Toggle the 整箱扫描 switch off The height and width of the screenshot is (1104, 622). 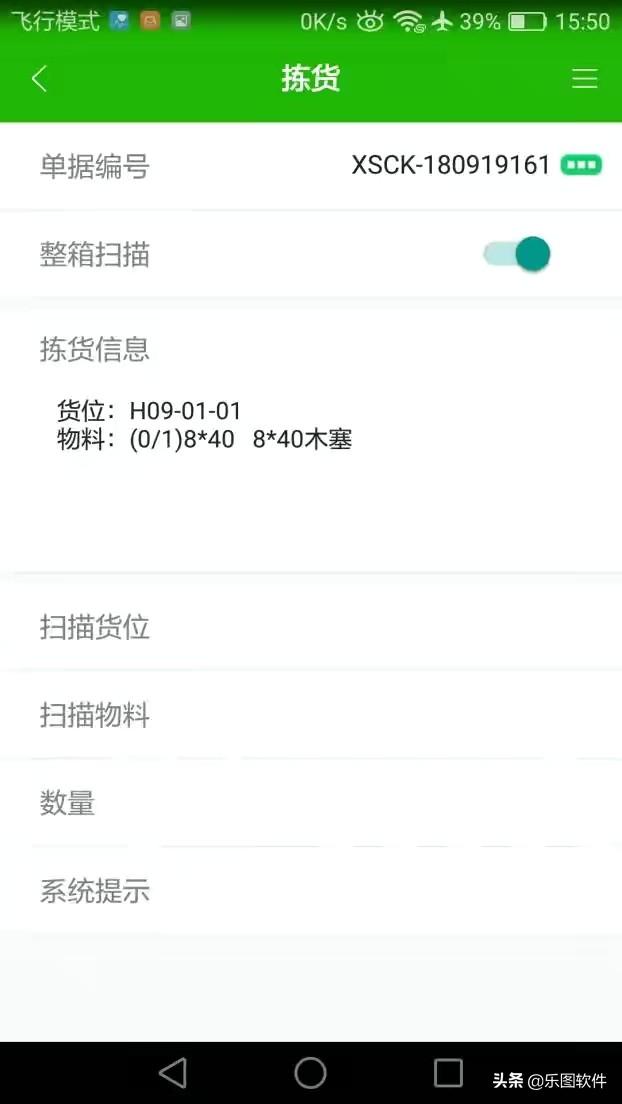(516, 254)
